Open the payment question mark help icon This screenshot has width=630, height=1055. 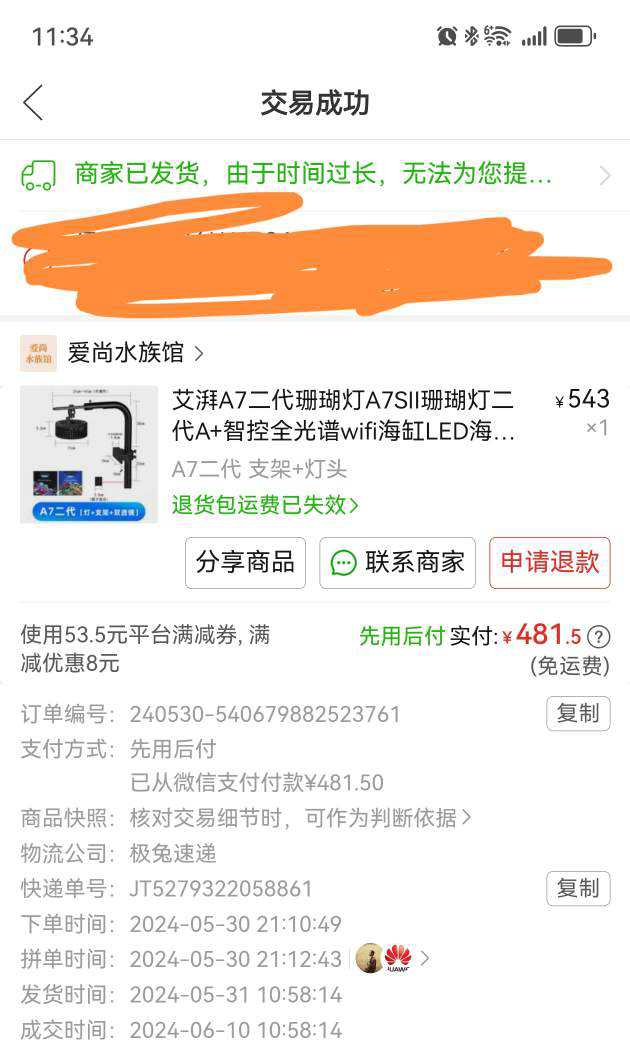point(598,636)
